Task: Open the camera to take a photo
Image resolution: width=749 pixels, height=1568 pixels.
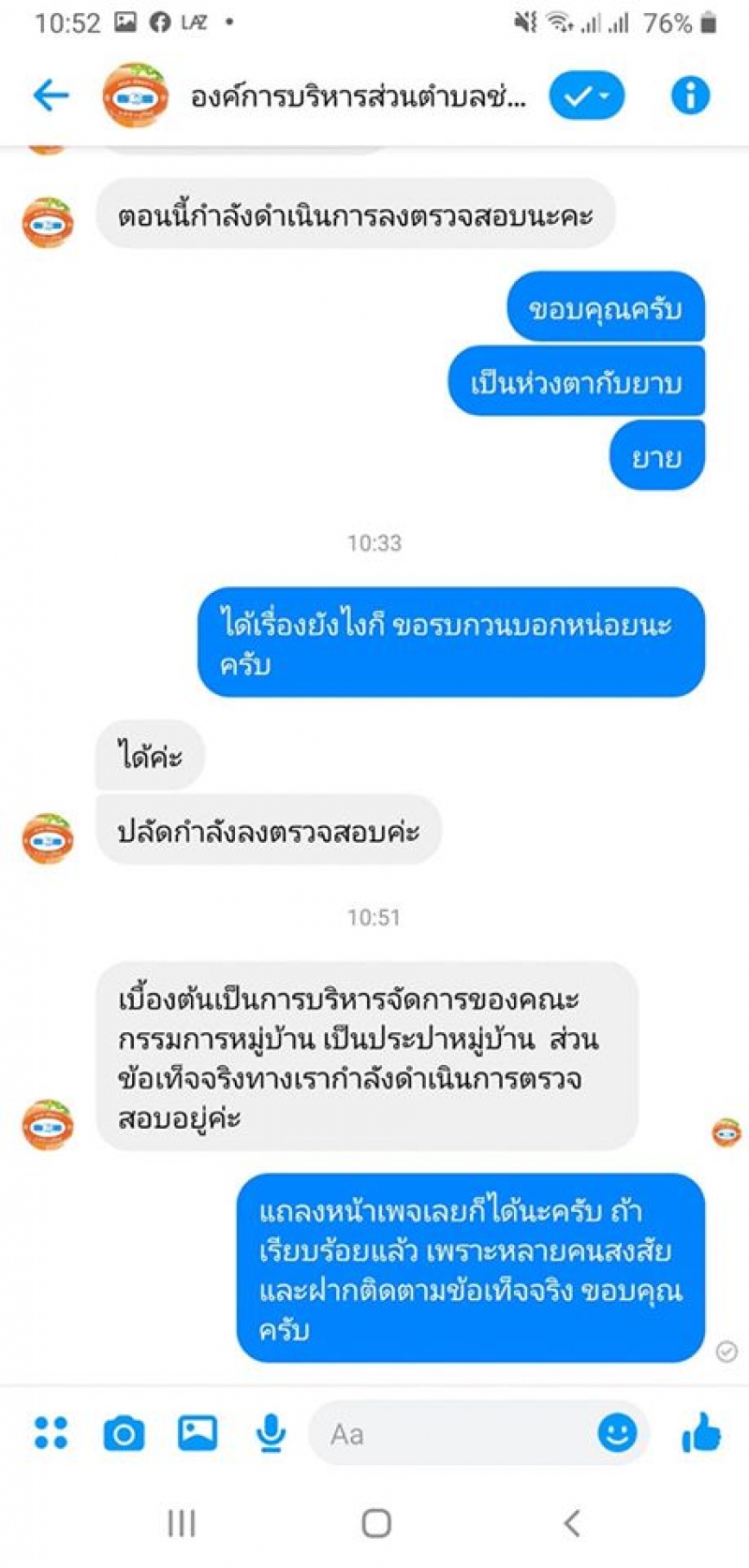Action: point(124,1433)
